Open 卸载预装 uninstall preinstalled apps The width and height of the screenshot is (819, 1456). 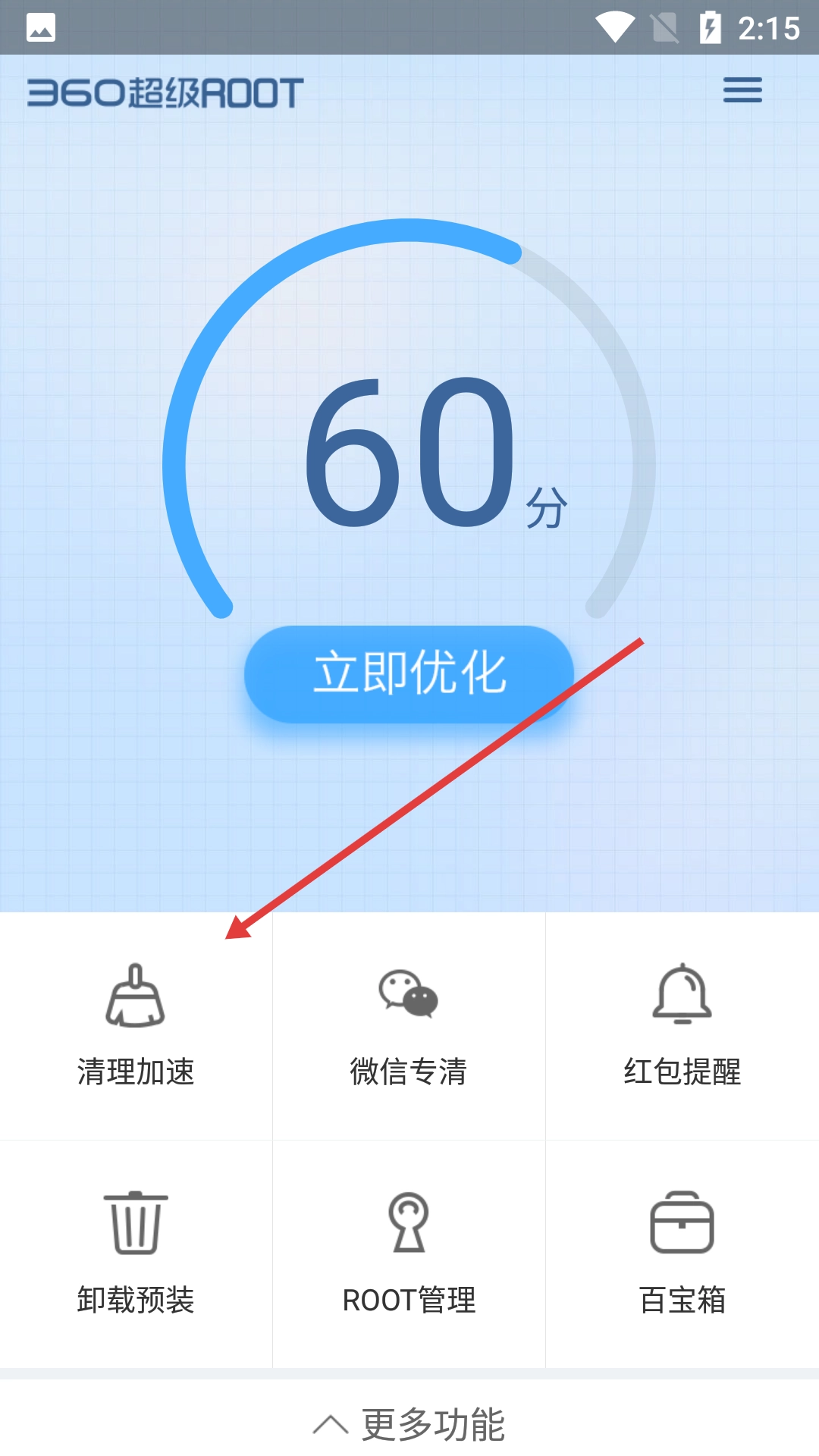[x=136, y=1253]
